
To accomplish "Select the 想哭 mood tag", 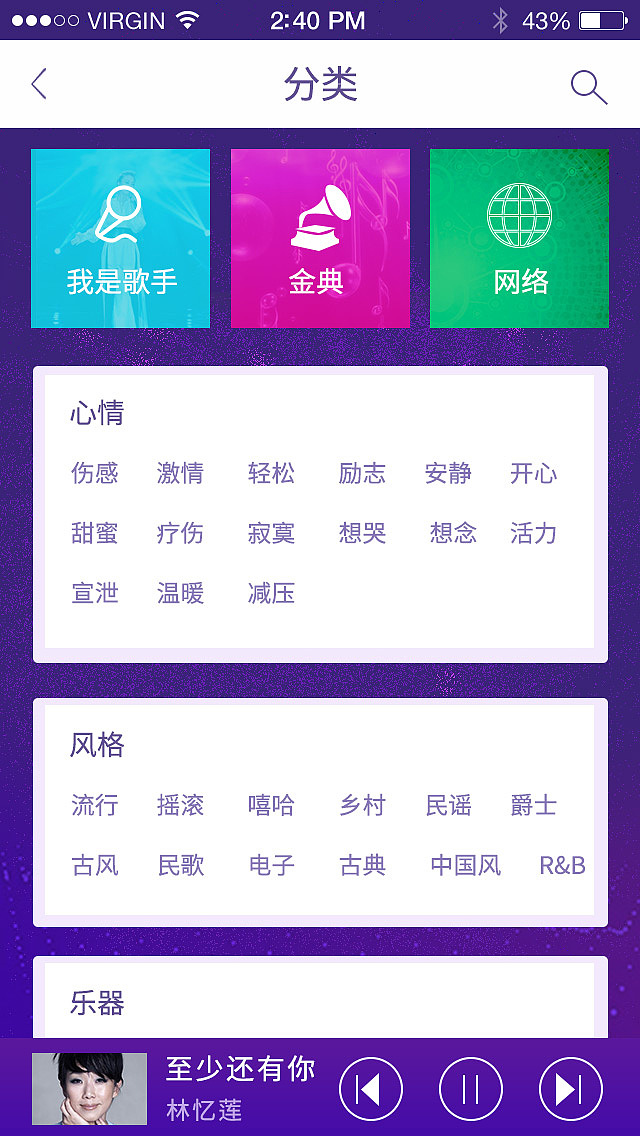I will click(x=362, y=533).
